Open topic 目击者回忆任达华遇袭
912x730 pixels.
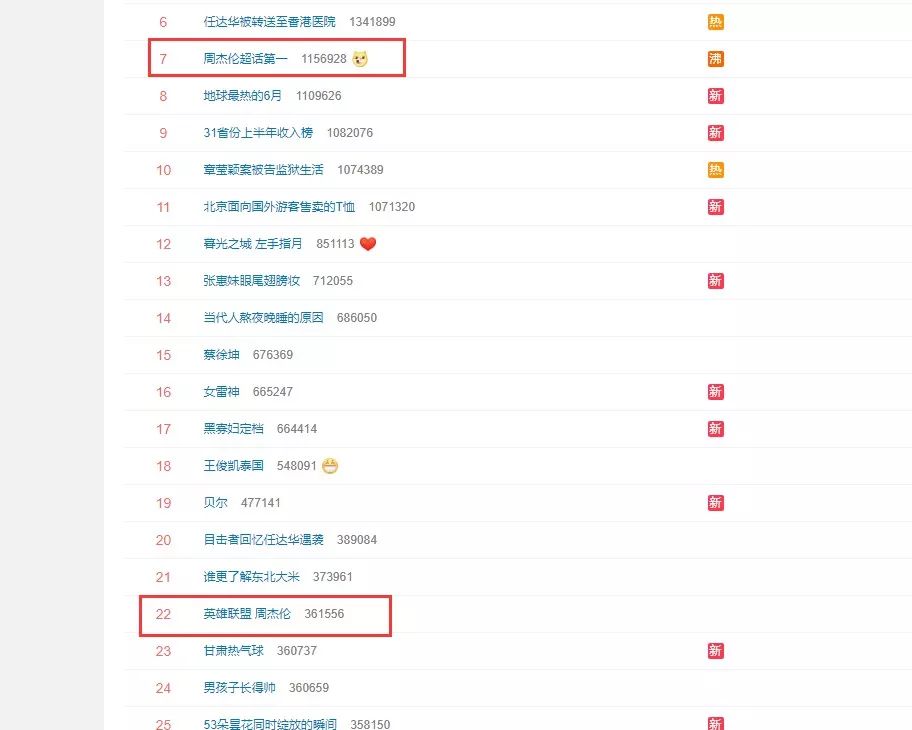tap(263, 540)
